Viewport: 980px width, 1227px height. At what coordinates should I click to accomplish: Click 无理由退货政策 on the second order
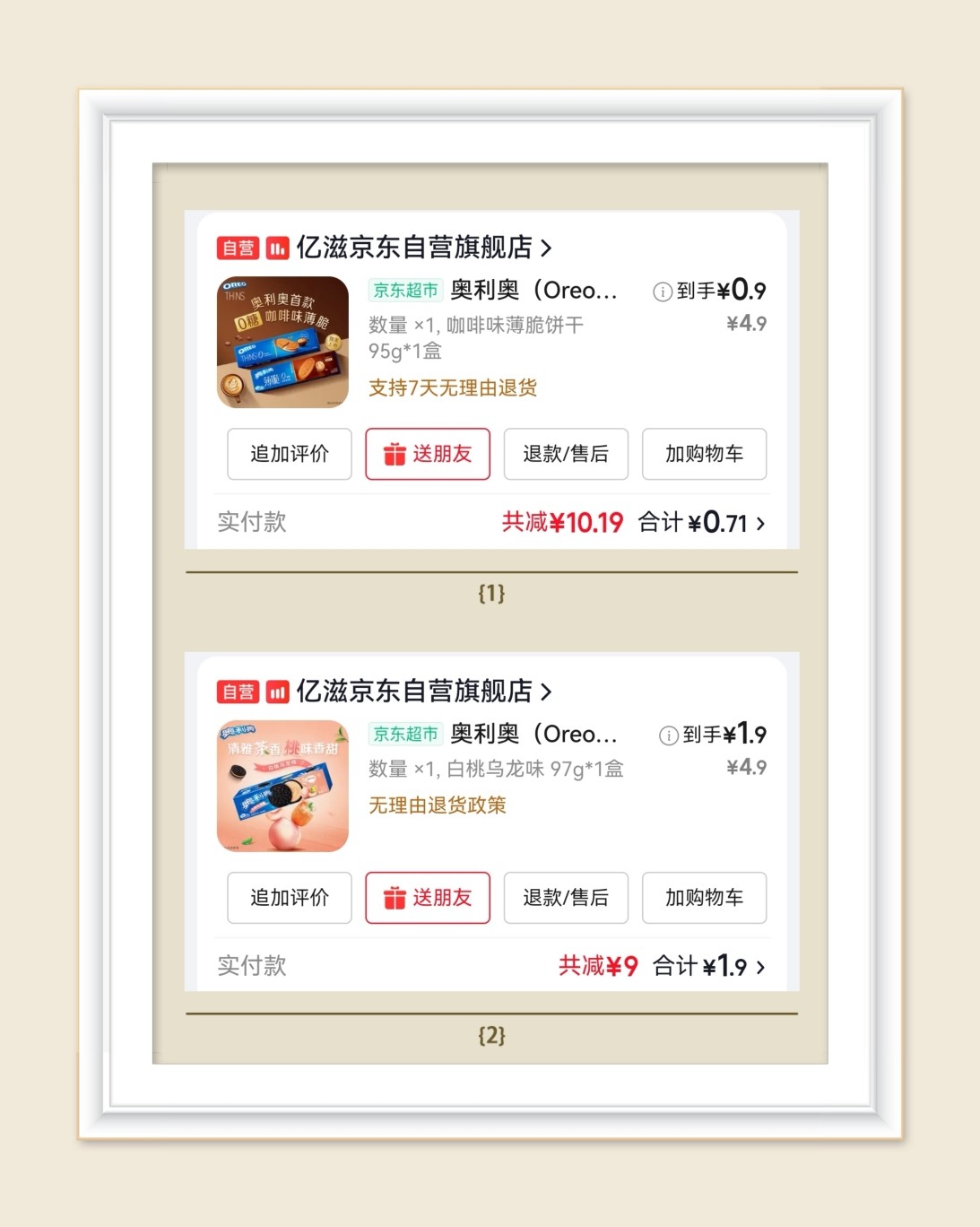(437, 805)
